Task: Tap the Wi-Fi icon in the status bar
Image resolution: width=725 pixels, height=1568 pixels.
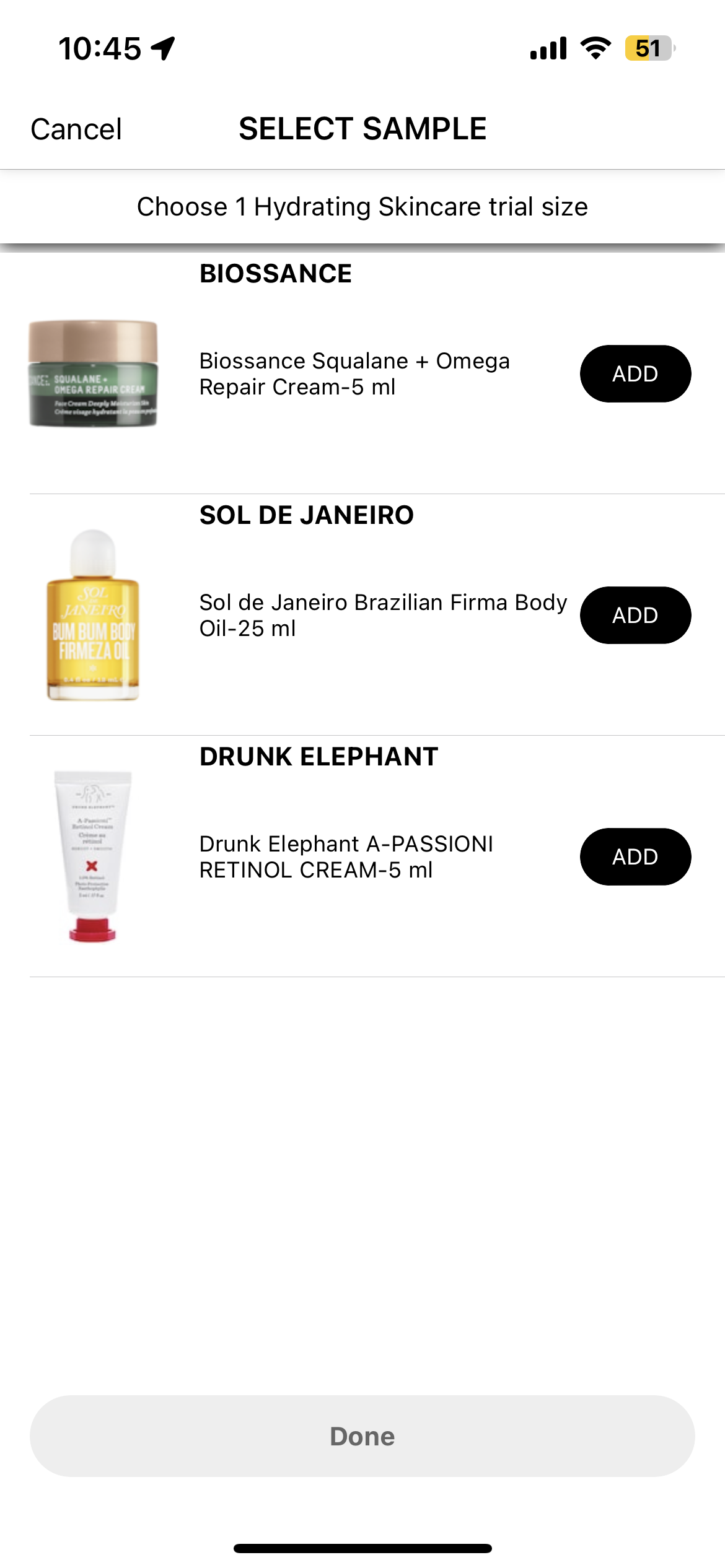Action: (596, 48)
